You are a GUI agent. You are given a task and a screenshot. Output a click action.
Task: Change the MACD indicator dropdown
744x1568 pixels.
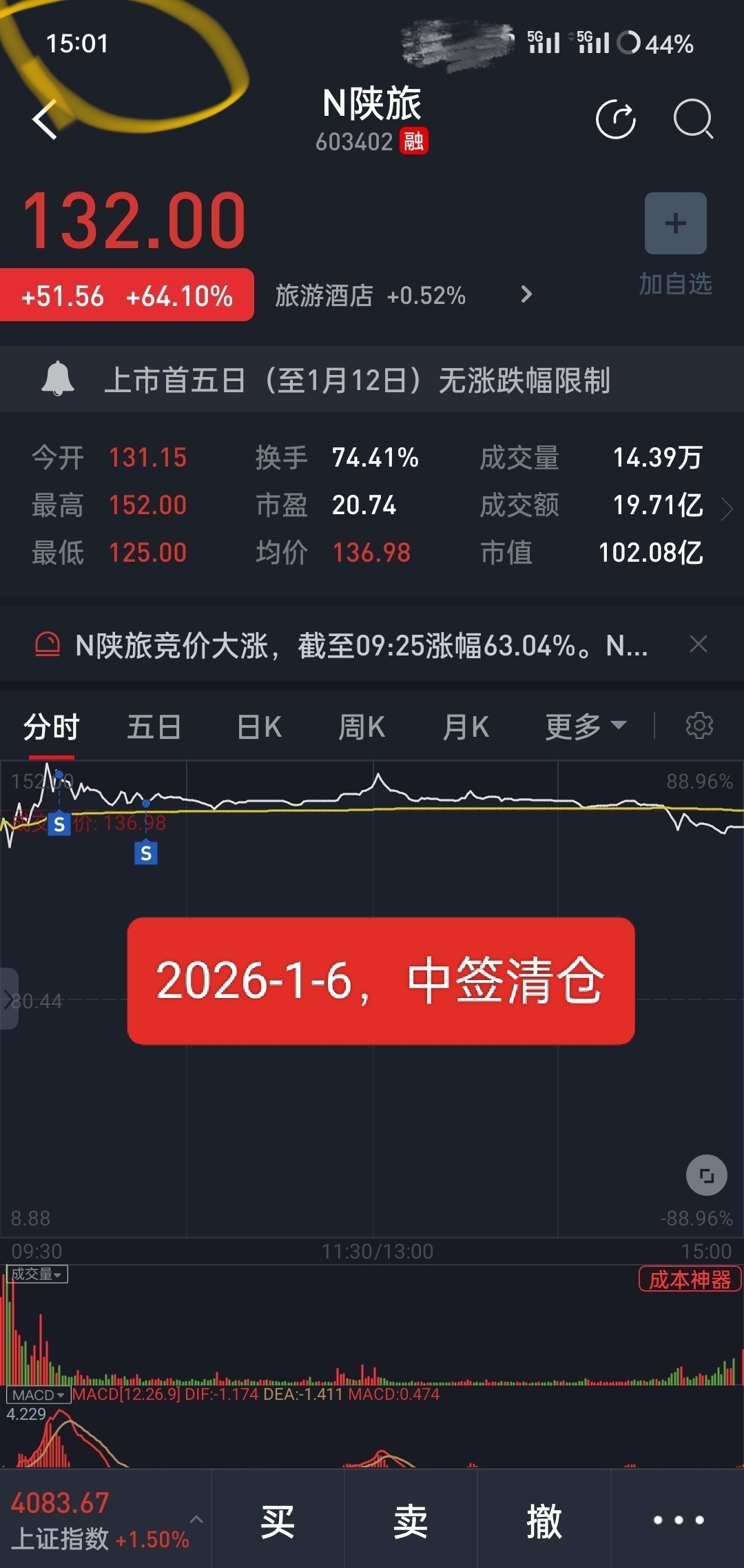[x=39, y=1395]
